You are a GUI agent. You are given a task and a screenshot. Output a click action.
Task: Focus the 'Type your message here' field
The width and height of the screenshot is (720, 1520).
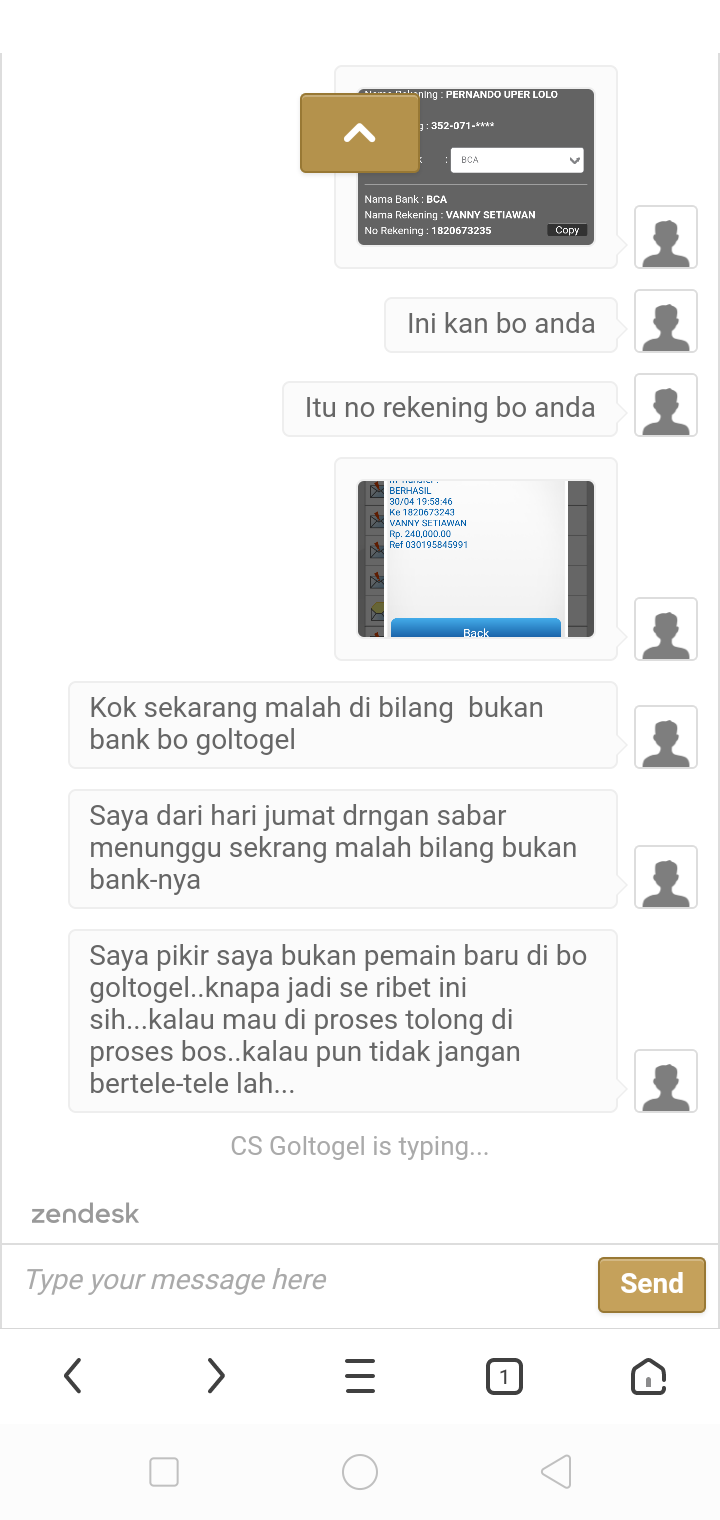[300, 1281]
